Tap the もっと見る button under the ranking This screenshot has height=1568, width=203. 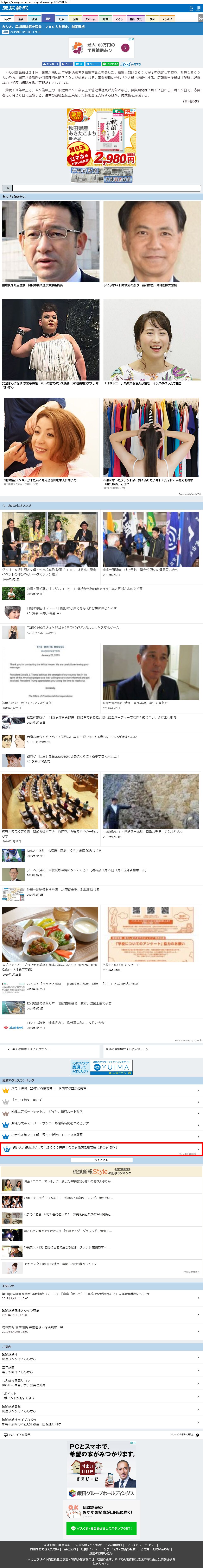pyautogui.click(x=102, y=1160)
